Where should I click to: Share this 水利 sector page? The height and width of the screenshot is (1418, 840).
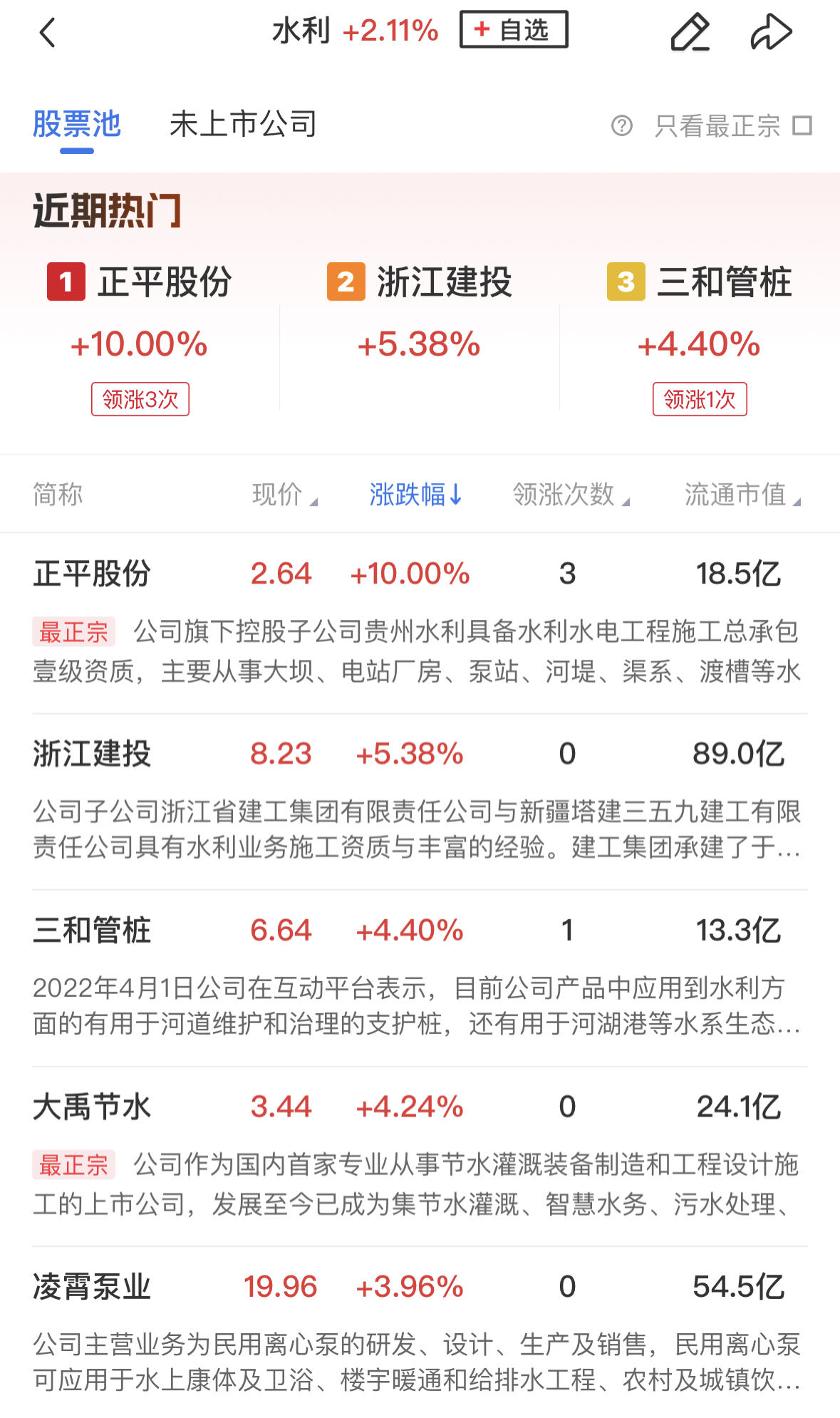[771, 32]
